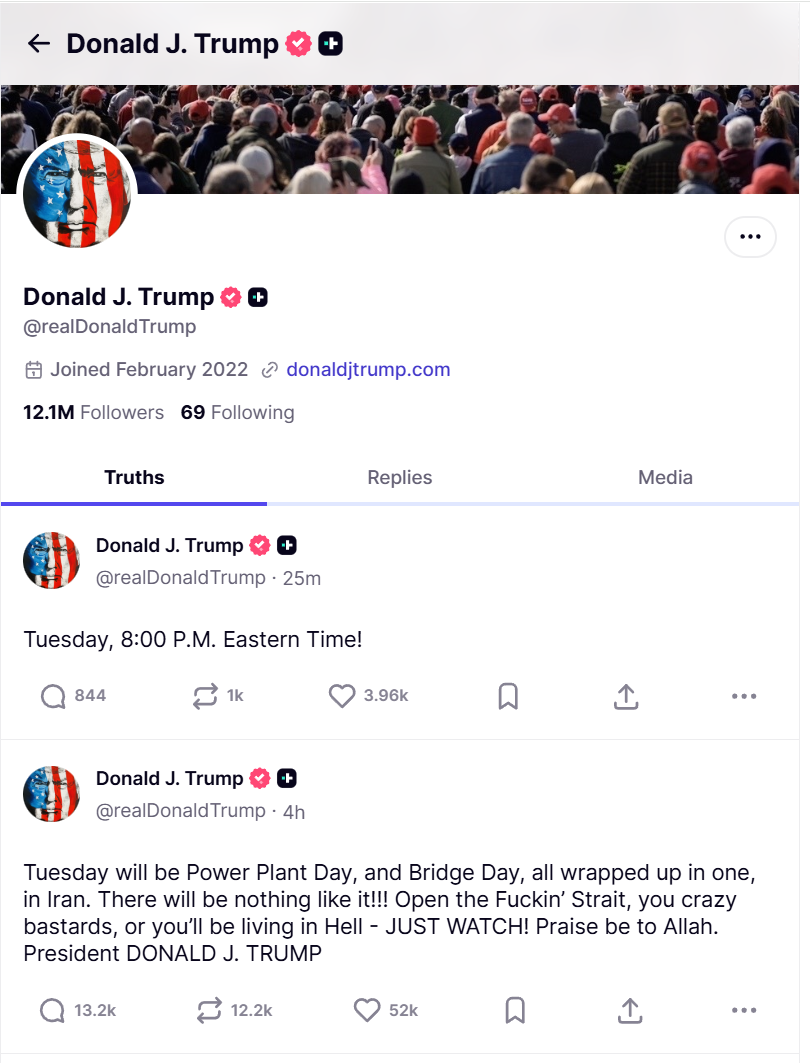The image size is (810, 1063).
Task: Select the Truths tab
Action: pyautogui.click(x=134, y=477)
